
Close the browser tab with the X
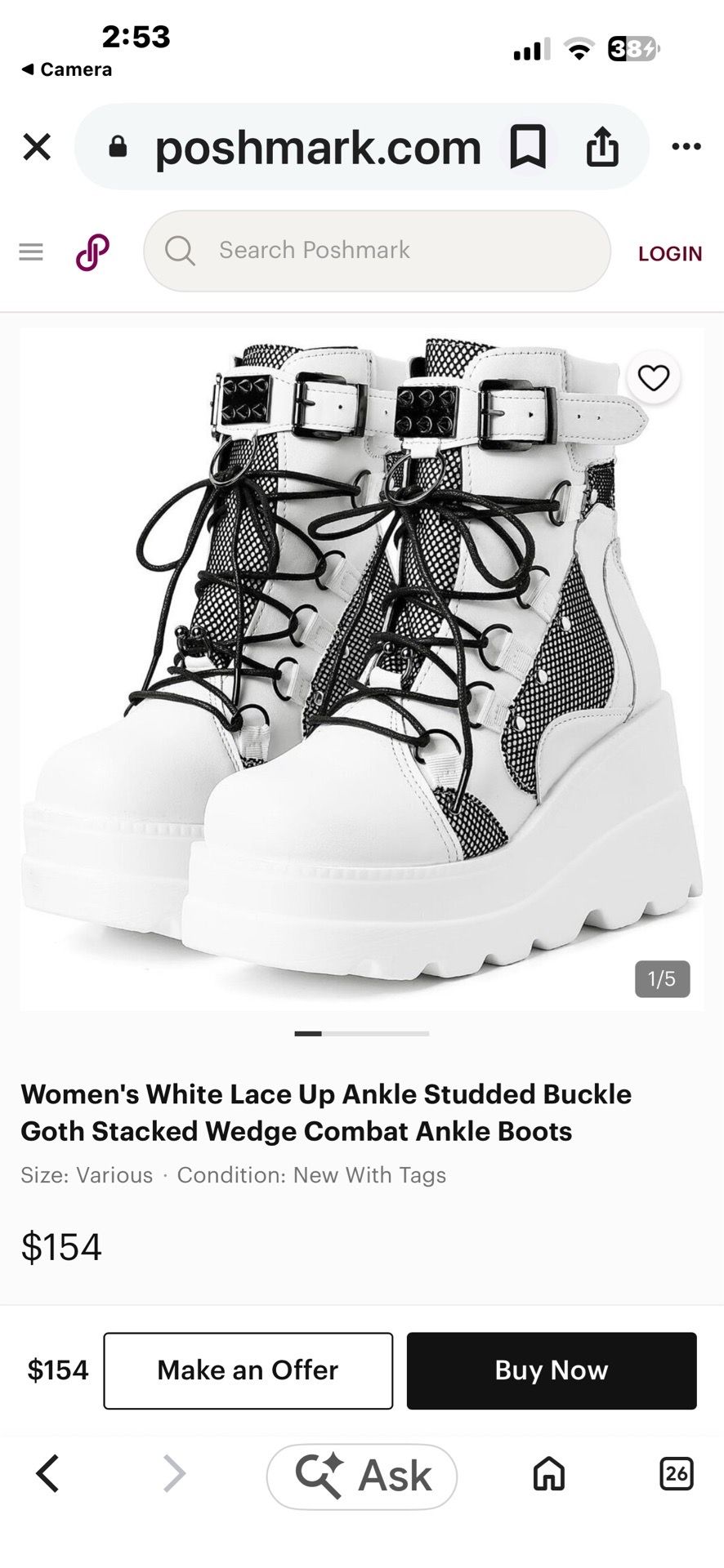37,147
